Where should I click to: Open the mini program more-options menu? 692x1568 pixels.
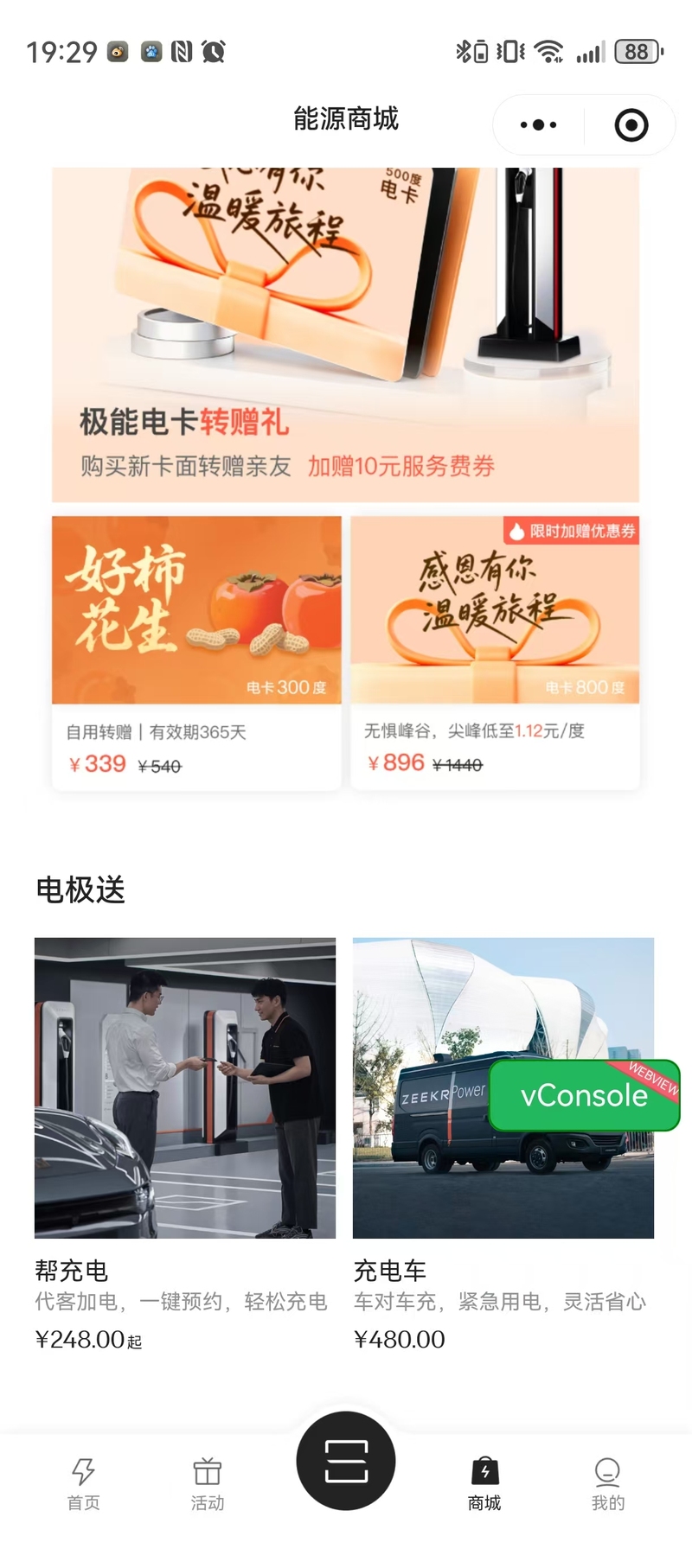[538, 125]
